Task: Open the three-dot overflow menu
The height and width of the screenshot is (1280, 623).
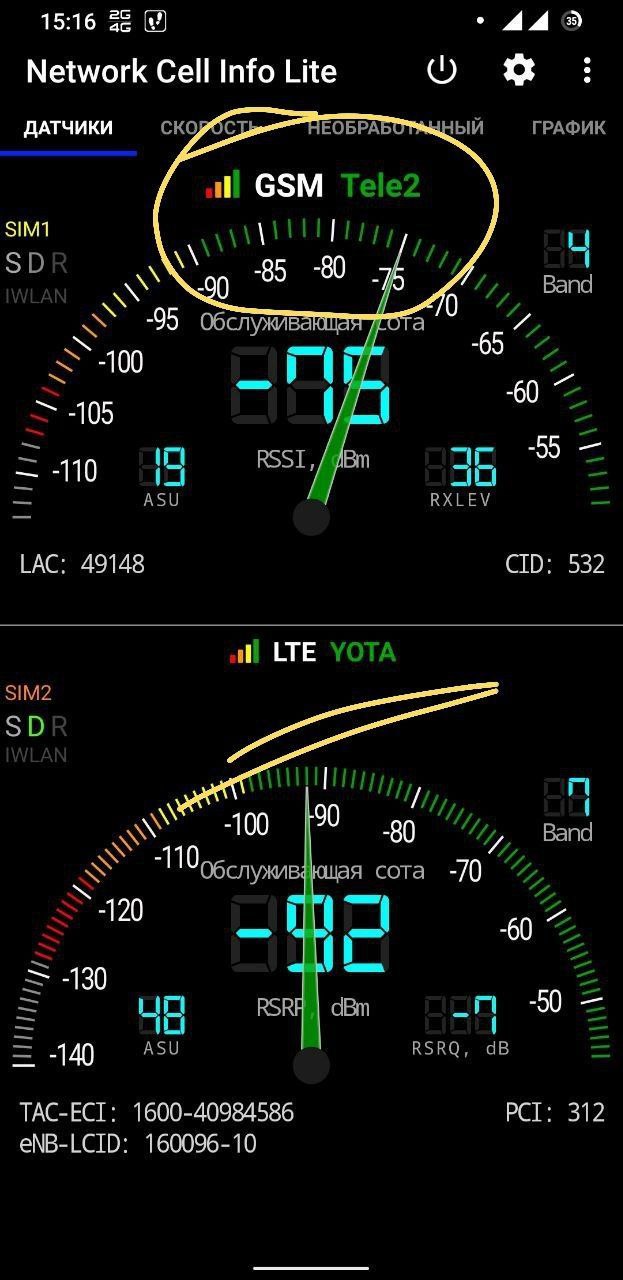Action: 587,70
